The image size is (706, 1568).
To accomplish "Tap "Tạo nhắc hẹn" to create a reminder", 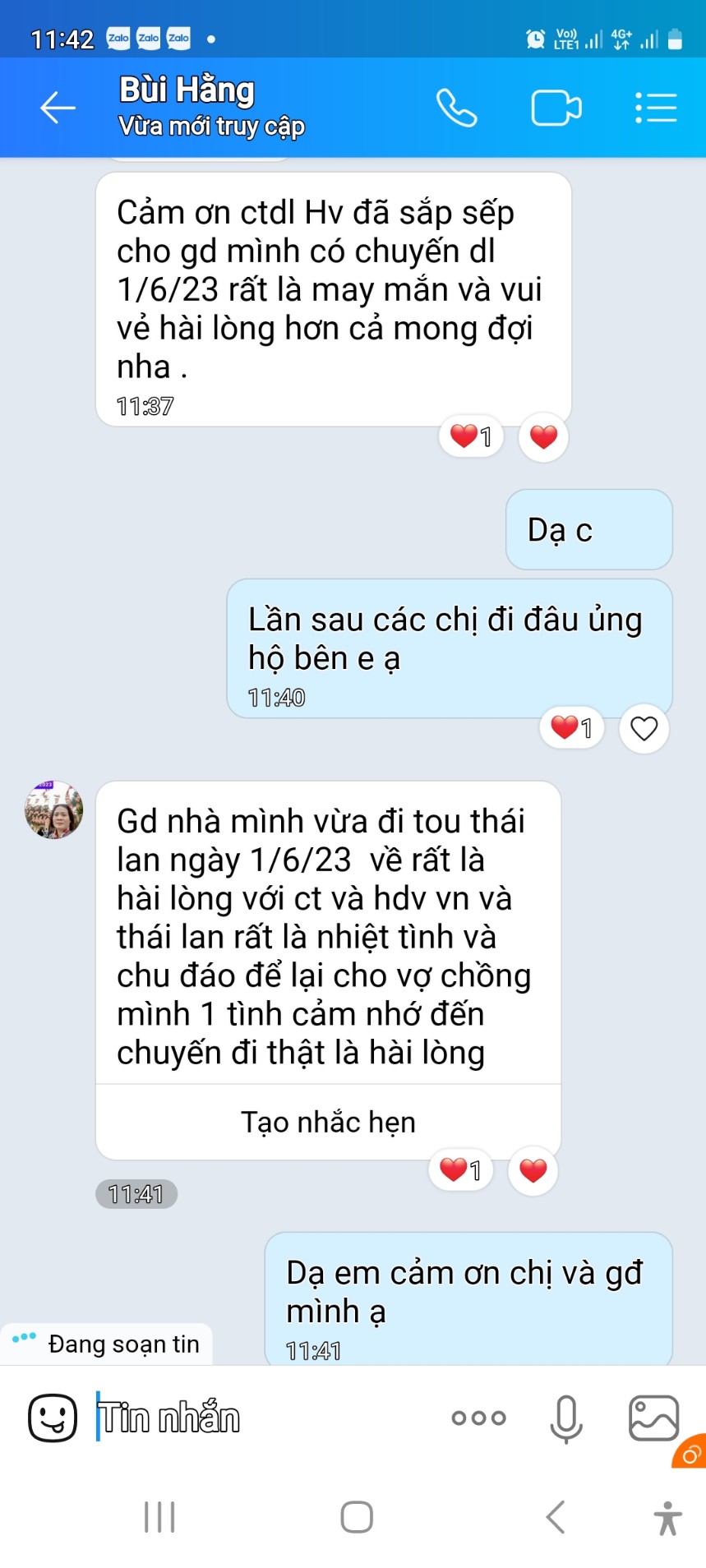I will click(x=328, y=1122).
